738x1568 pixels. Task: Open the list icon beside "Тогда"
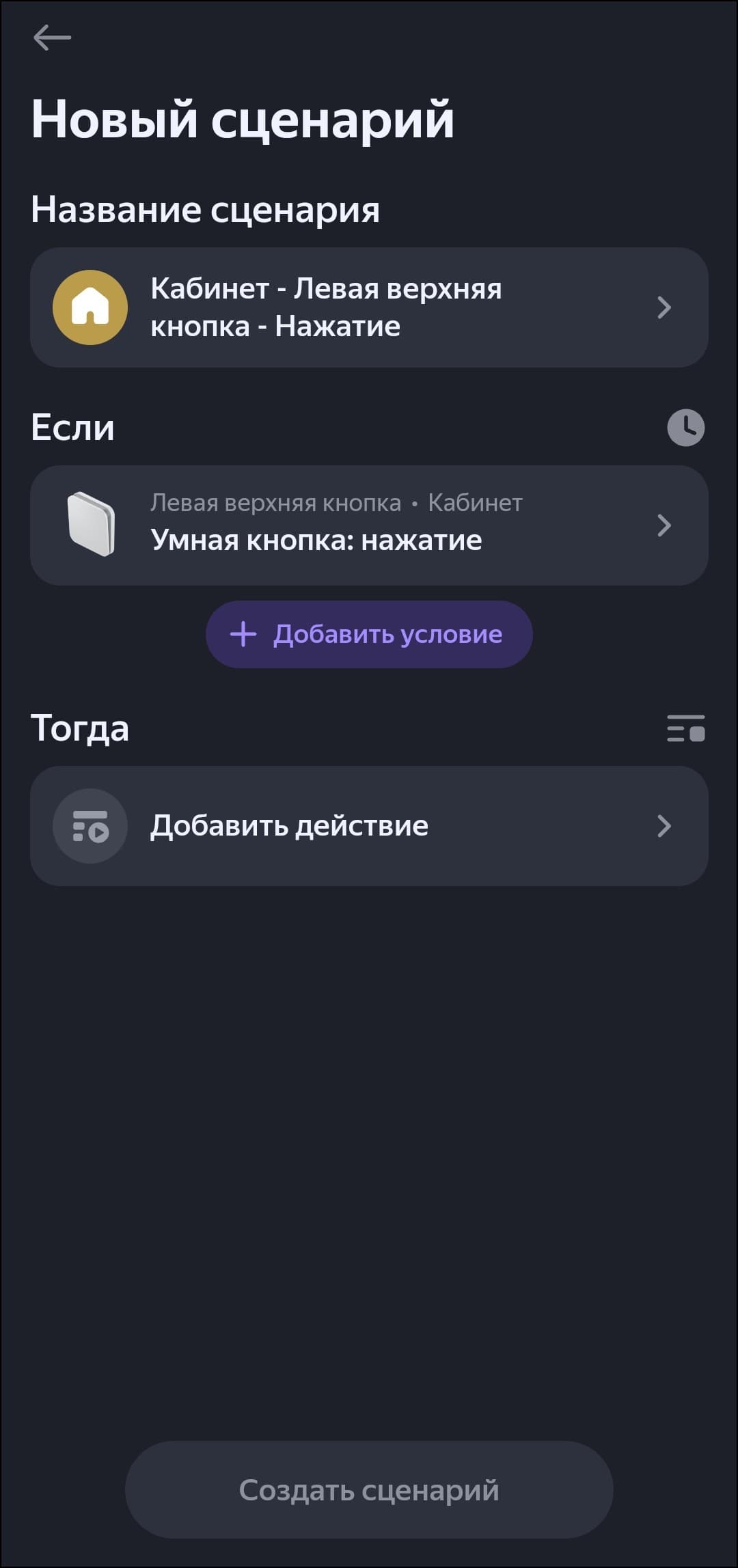(x=685, y=728)
